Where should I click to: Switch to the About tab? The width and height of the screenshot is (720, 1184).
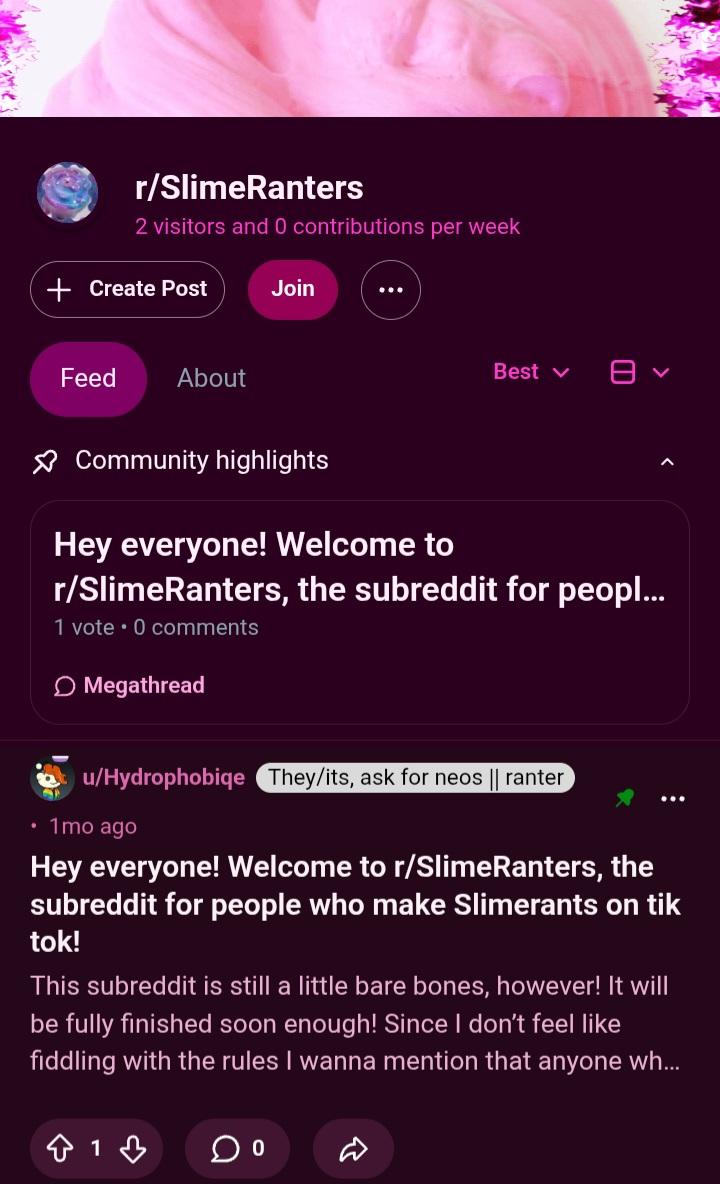[x=211, y=378]
